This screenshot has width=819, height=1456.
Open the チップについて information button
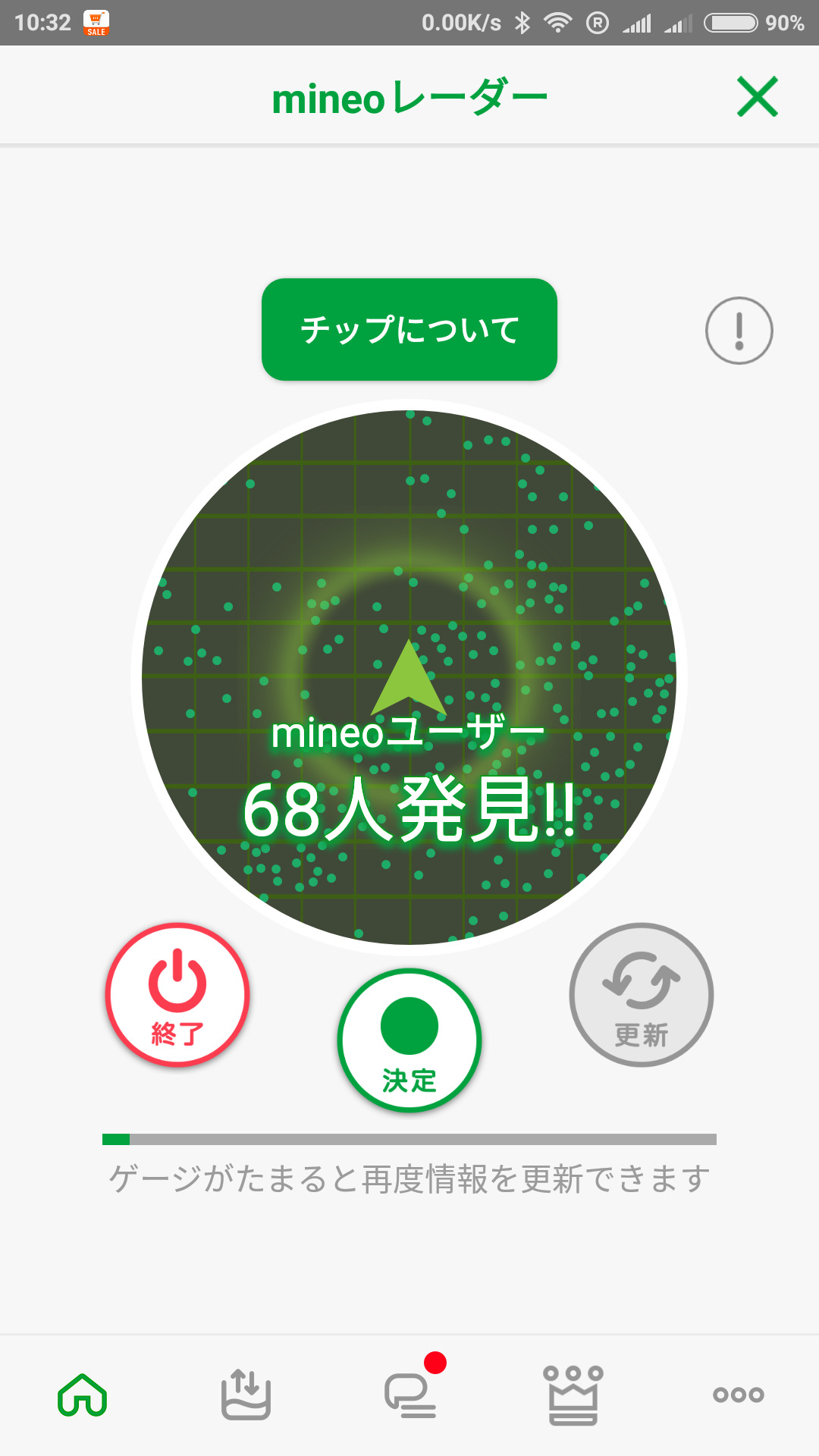pyautogui.click(x=409, y=329)
